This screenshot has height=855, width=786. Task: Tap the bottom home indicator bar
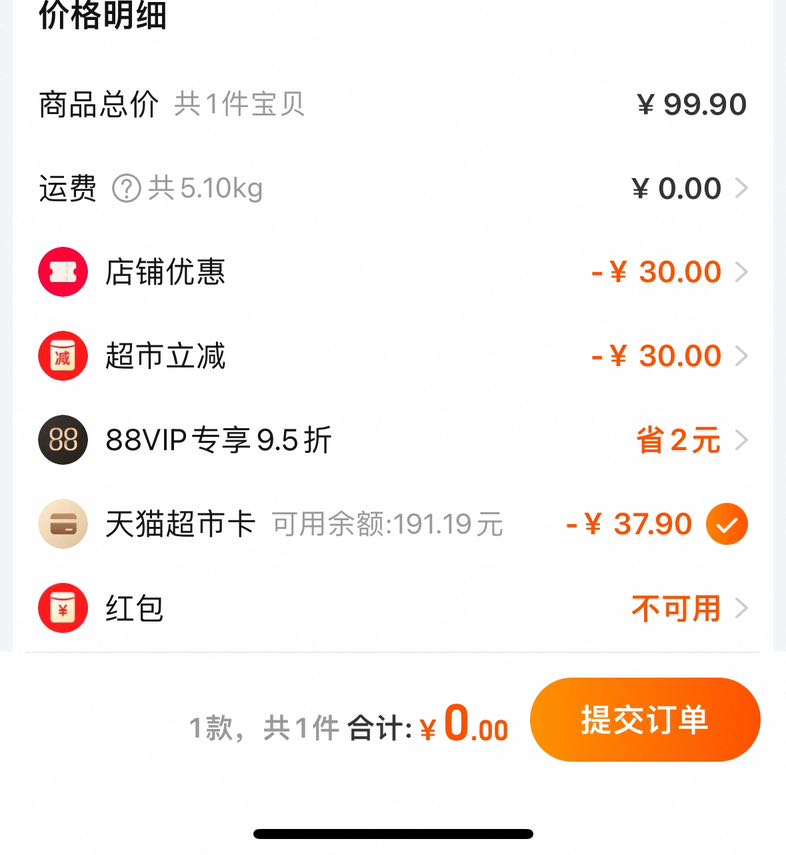393,831
